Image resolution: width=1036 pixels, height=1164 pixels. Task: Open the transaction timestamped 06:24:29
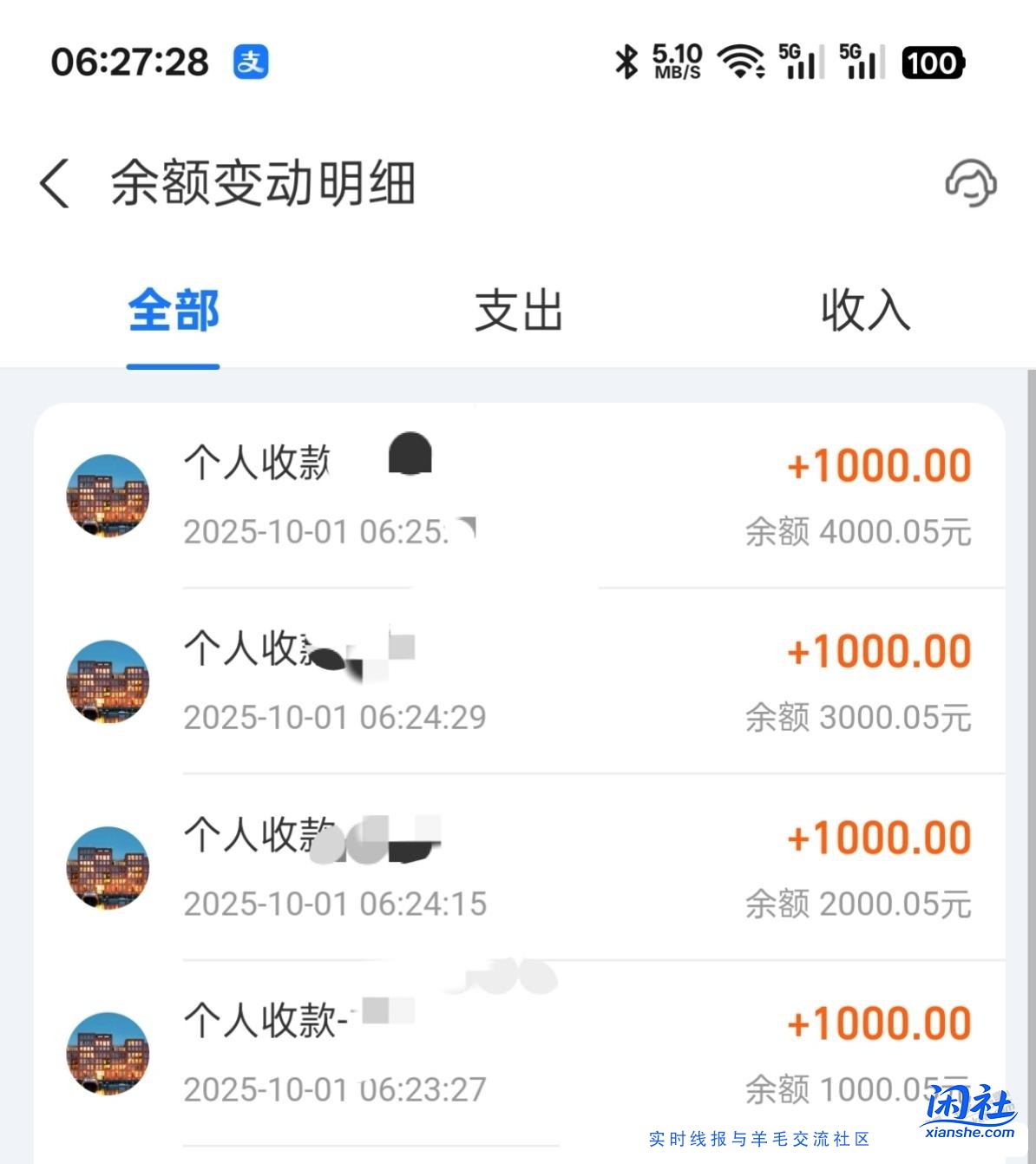[518, 682]
